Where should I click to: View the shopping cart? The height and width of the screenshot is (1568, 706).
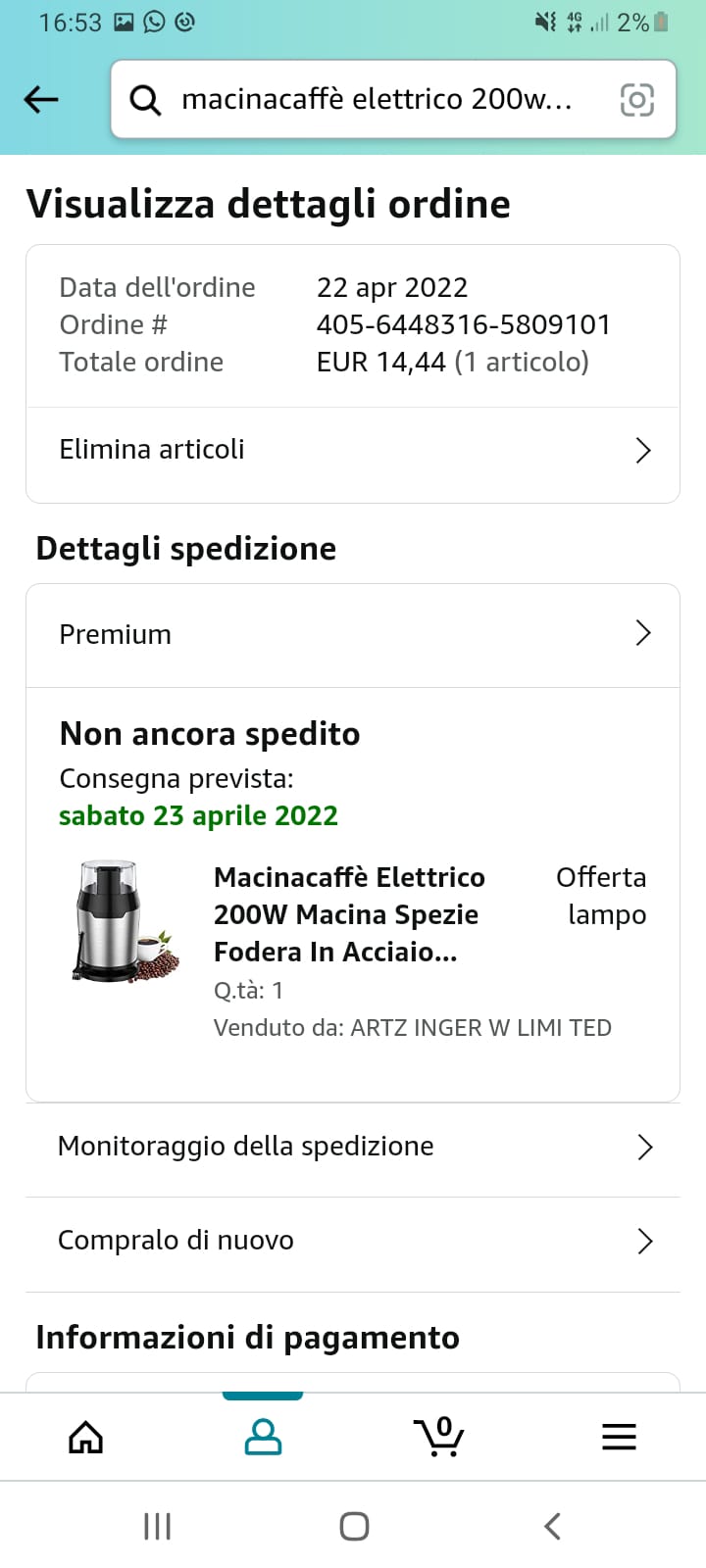pyautogui.click(x=439, y=1437)
